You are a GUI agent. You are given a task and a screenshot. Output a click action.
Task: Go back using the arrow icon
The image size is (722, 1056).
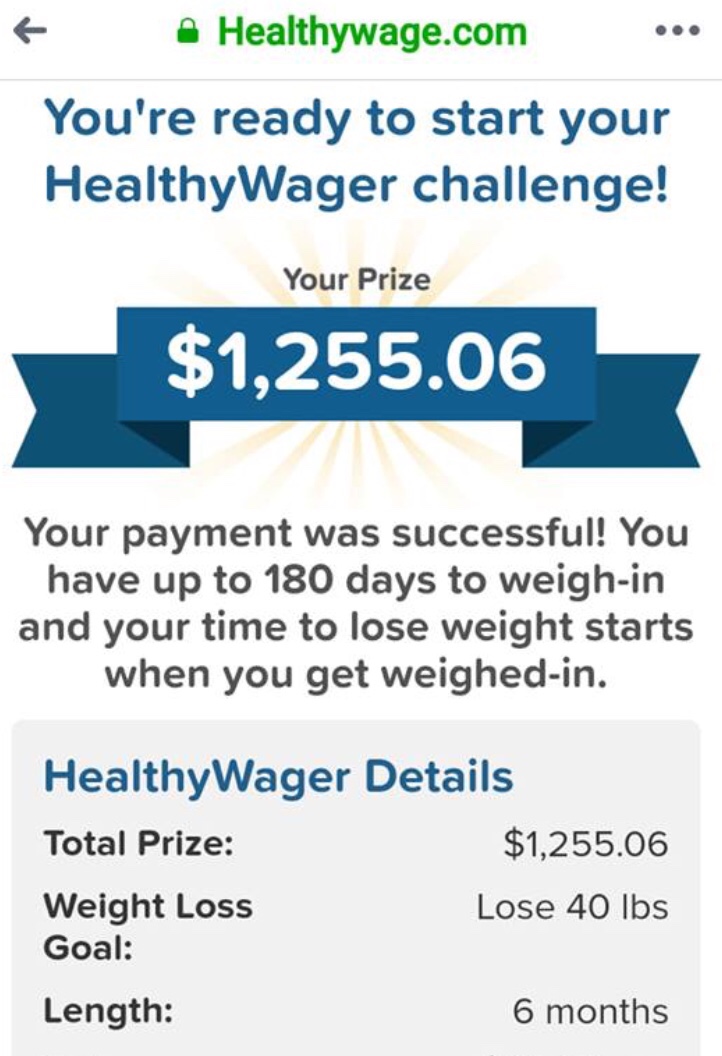click(x=31, y=32)
